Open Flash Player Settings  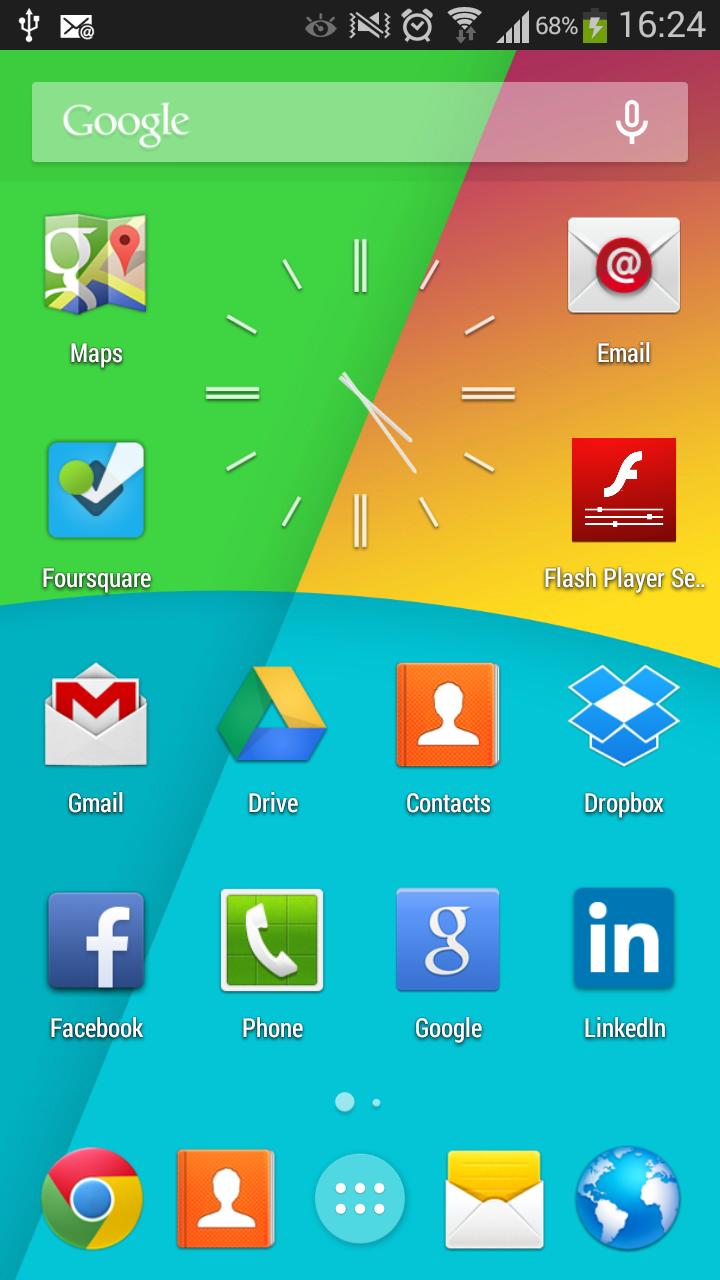click(x=623, y=490)
